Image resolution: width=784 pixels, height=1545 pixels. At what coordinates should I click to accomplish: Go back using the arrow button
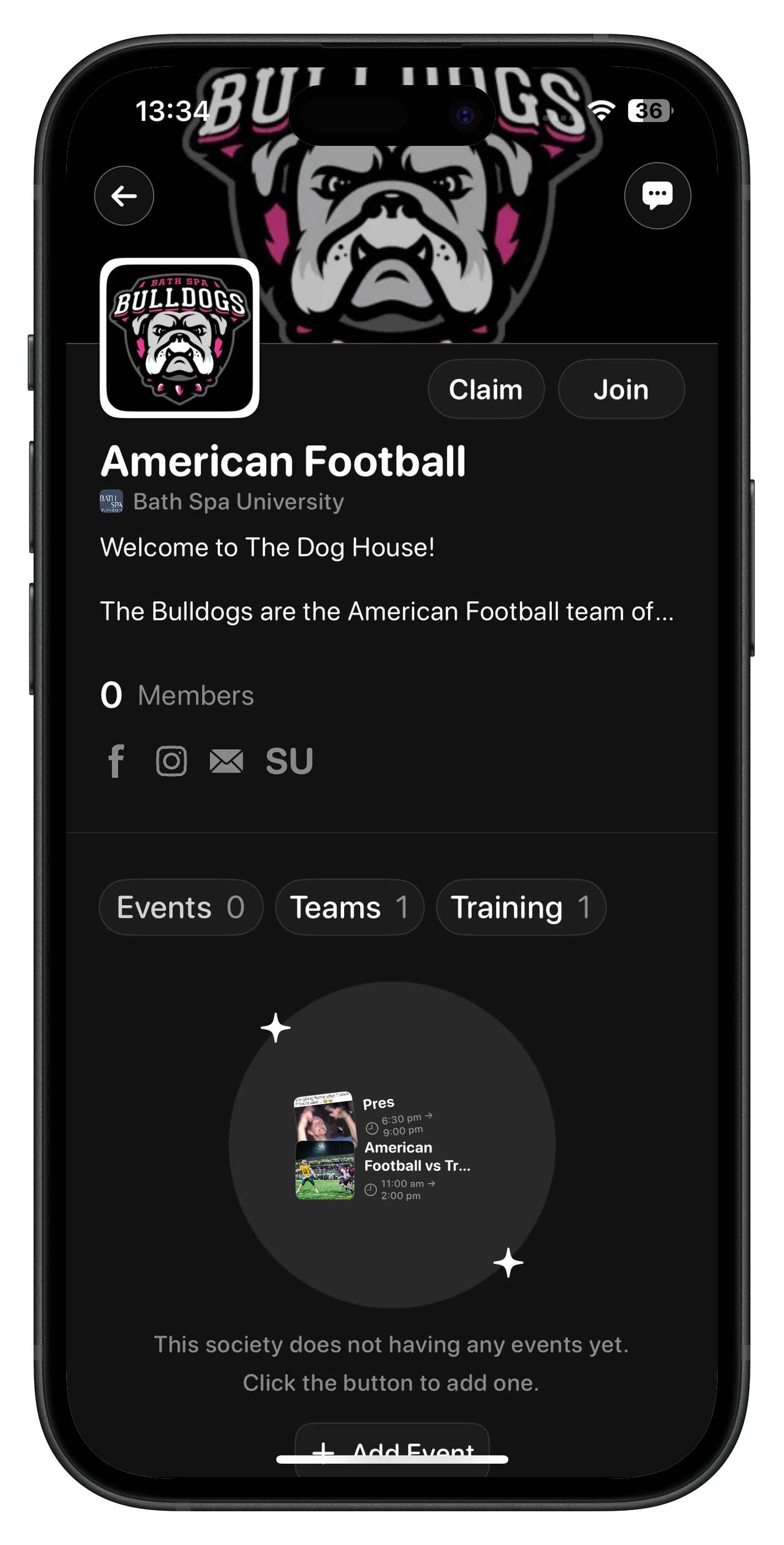click(124, 196)
